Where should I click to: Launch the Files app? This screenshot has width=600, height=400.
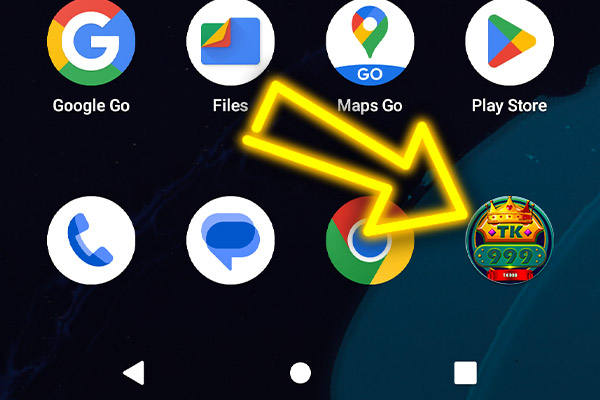[x=231, y=45]
